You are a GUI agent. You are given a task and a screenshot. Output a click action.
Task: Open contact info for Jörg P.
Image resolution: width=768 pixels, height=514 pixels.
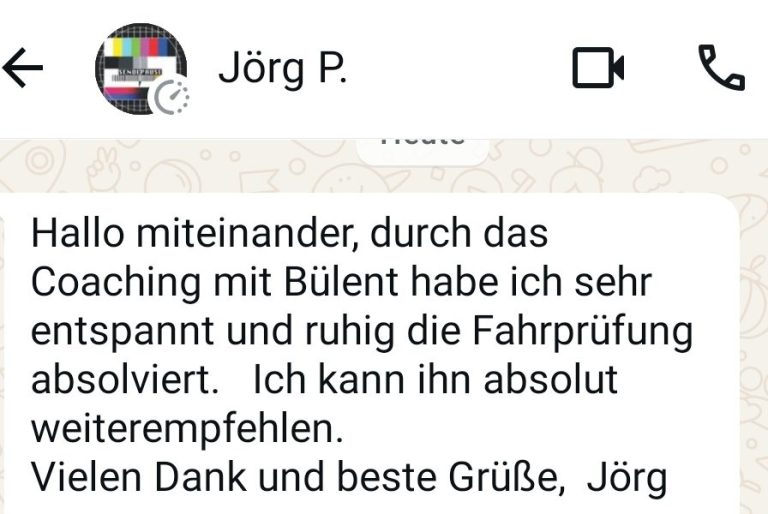click(282, 69)
